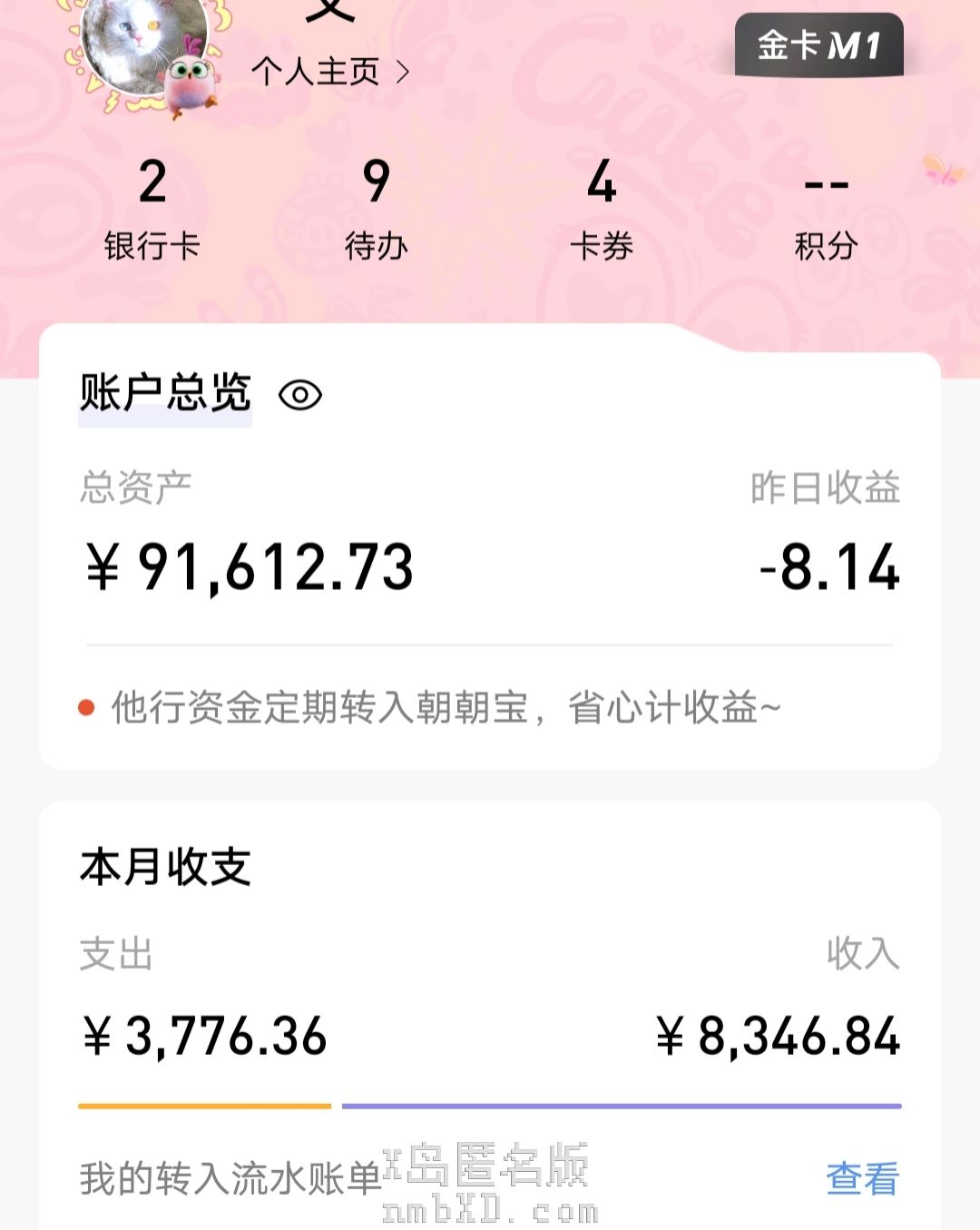Check the 4 卡券 coupons

(x=601, y=209)
